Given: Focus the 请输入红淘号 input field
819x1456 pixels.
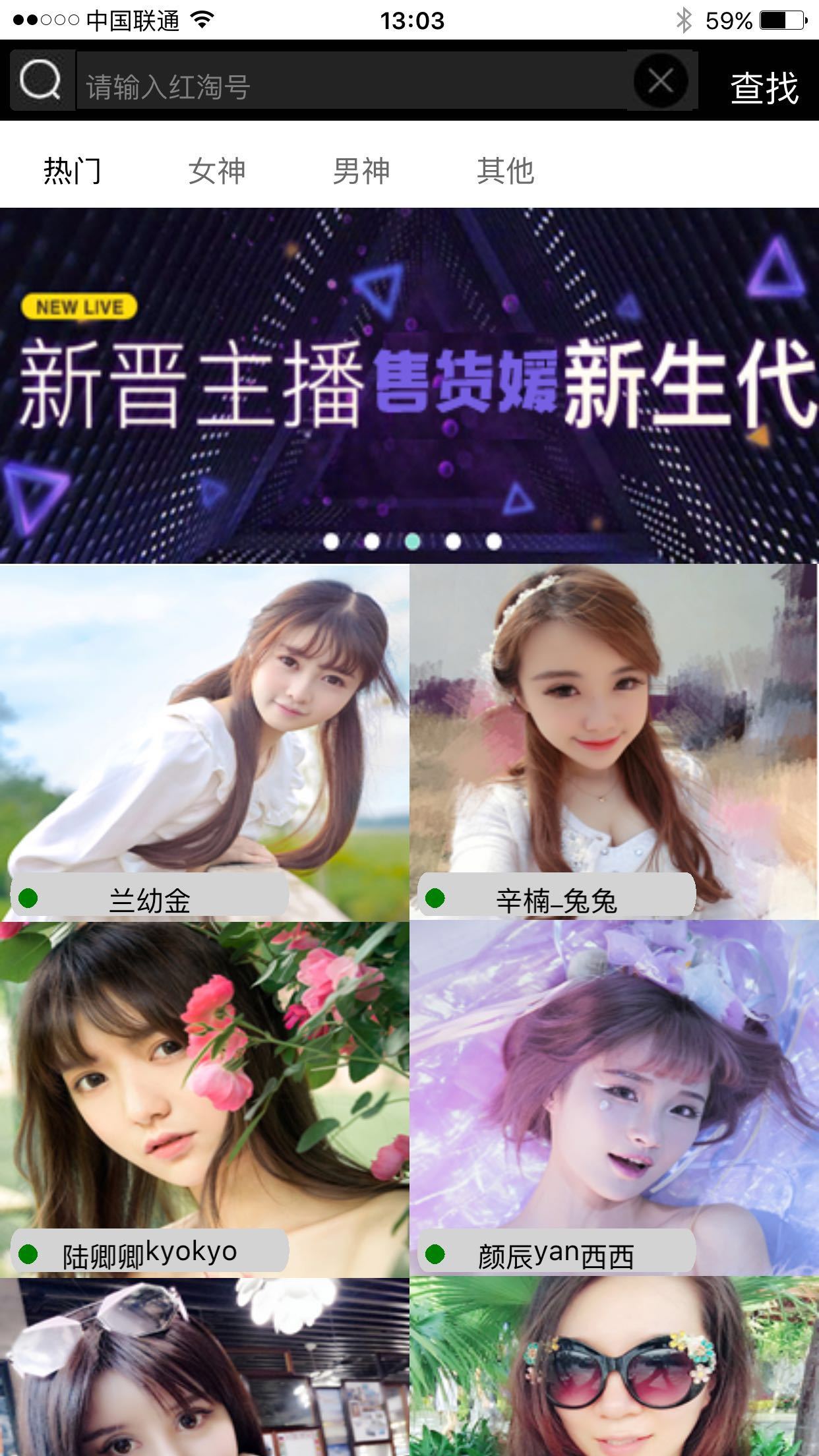Looking at the screenshot, I should tap(353, 85).
